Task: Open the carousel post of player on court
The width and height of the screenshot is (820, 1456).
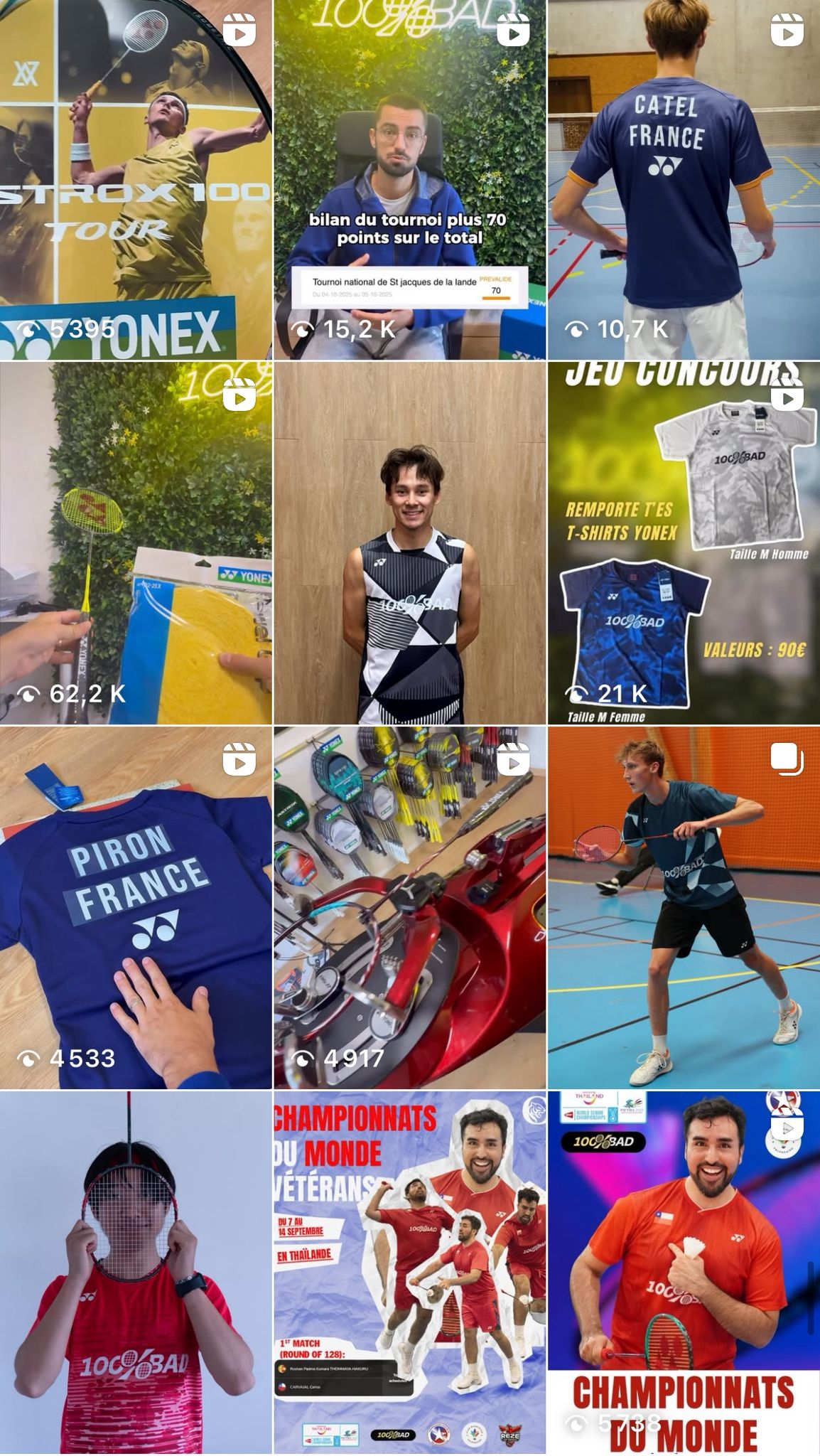Action: click(x=684, y=908)
